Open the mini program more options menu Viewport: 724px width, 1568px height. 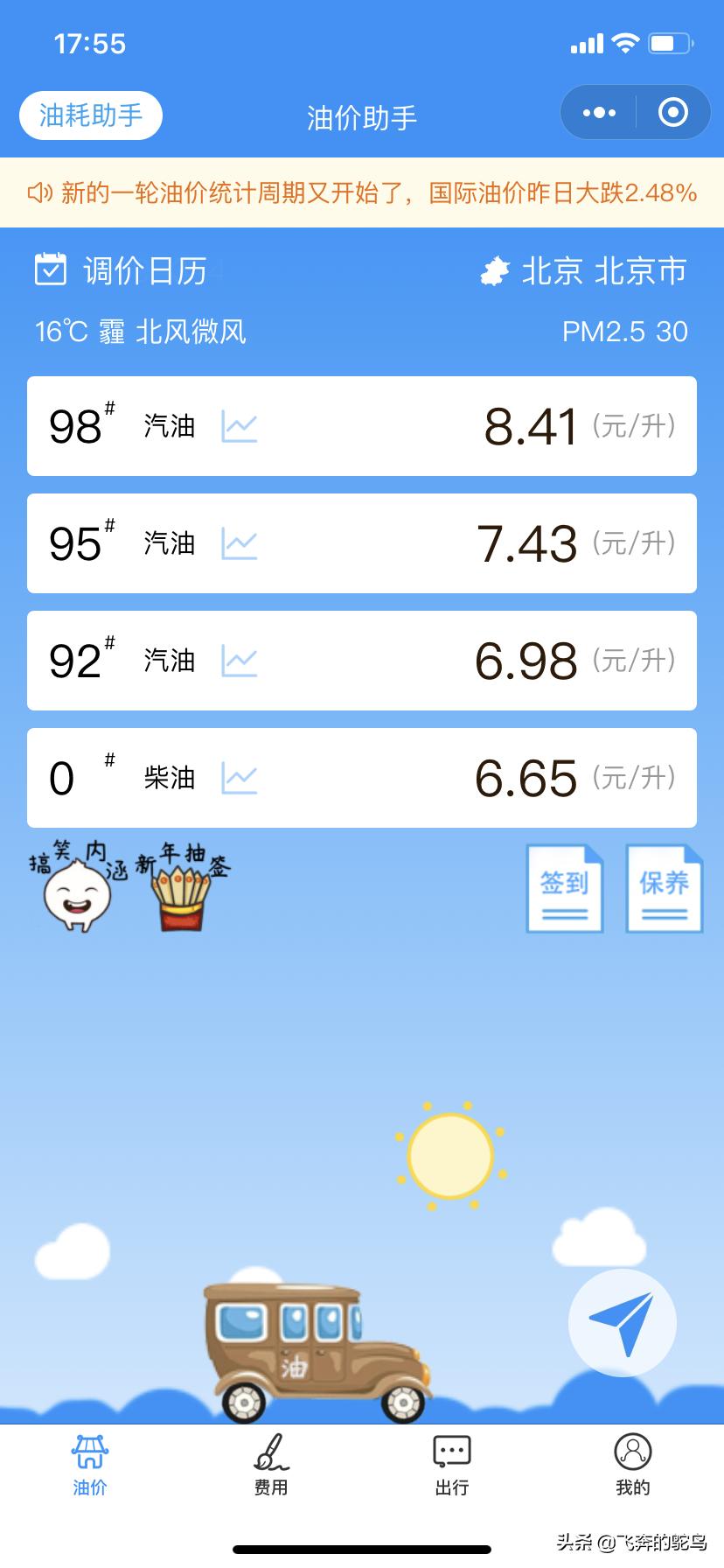tap(598, 113)
